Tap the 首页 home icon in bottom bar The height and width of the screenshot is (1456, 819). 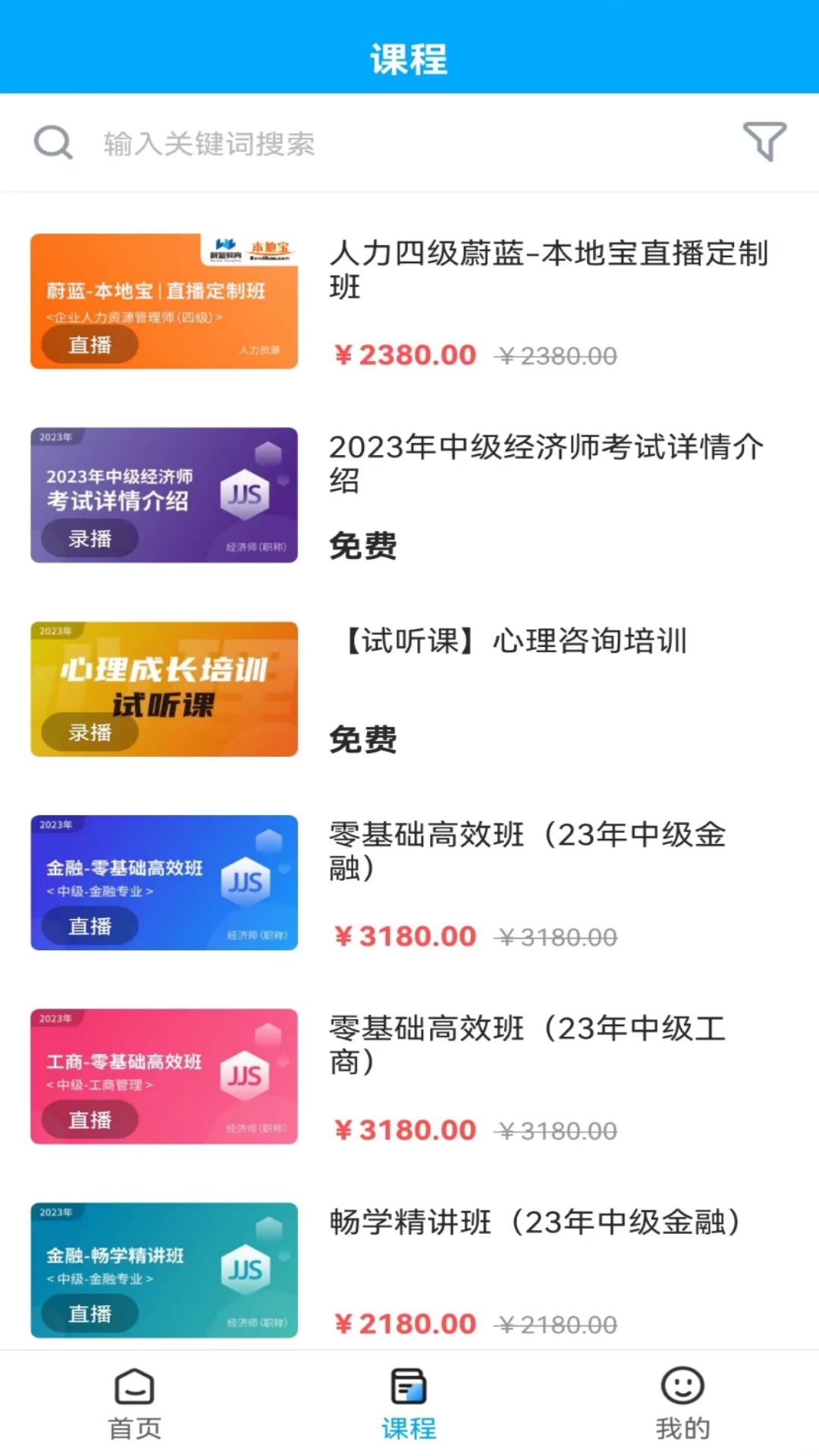tap(133, 1389)
